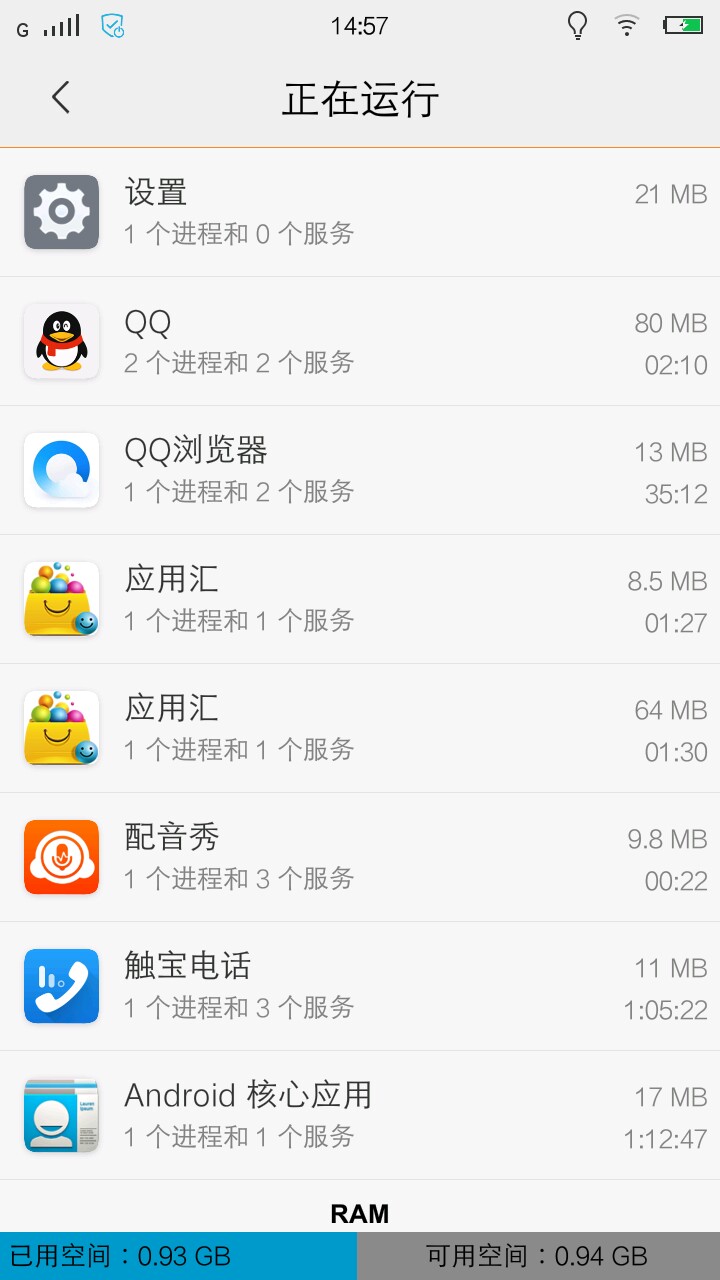Select the QQ浏览器 running app row

click(360, 470)
